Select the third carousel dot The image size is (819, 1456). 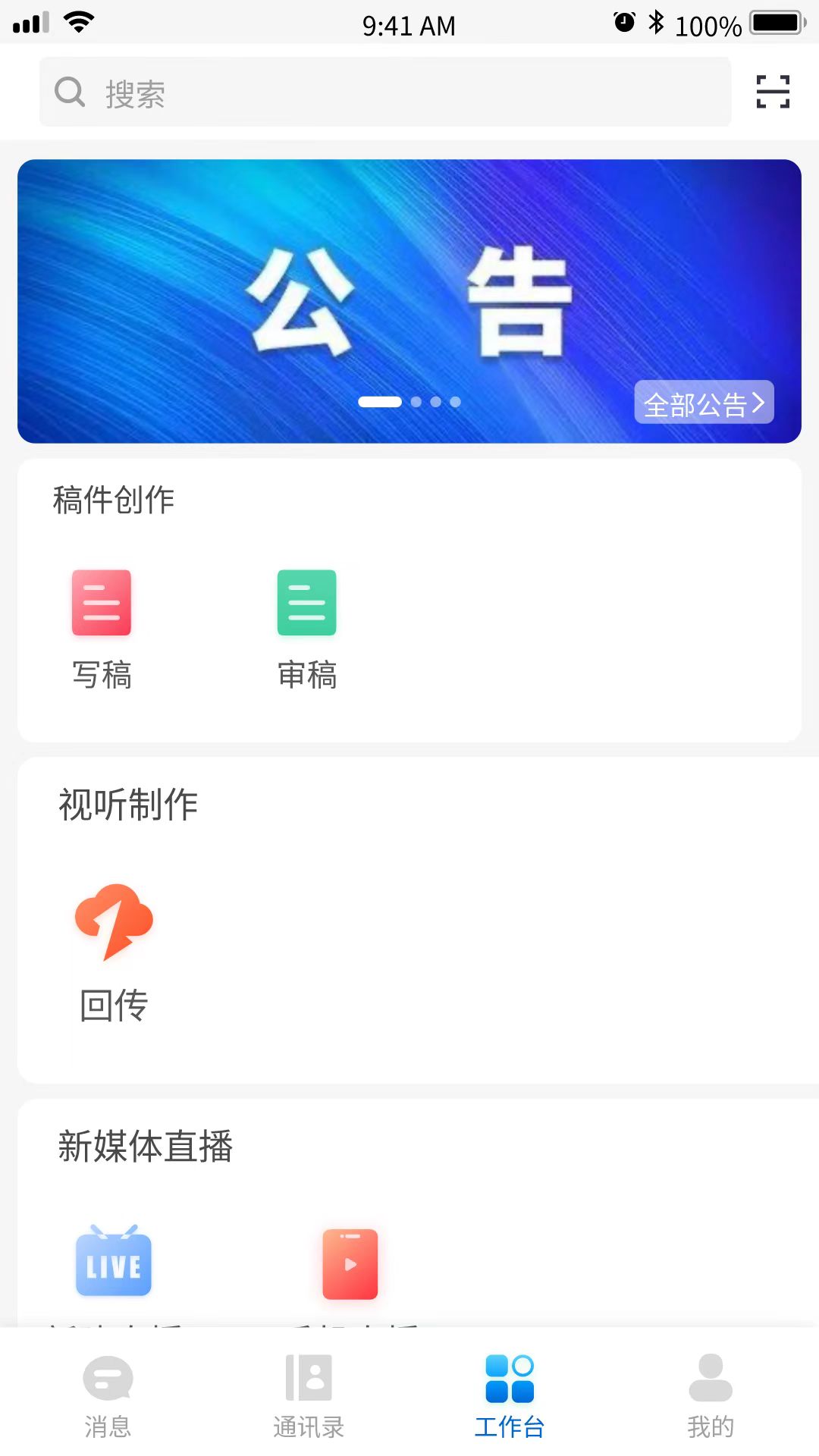pyautogui.click(x=435, y=401)
